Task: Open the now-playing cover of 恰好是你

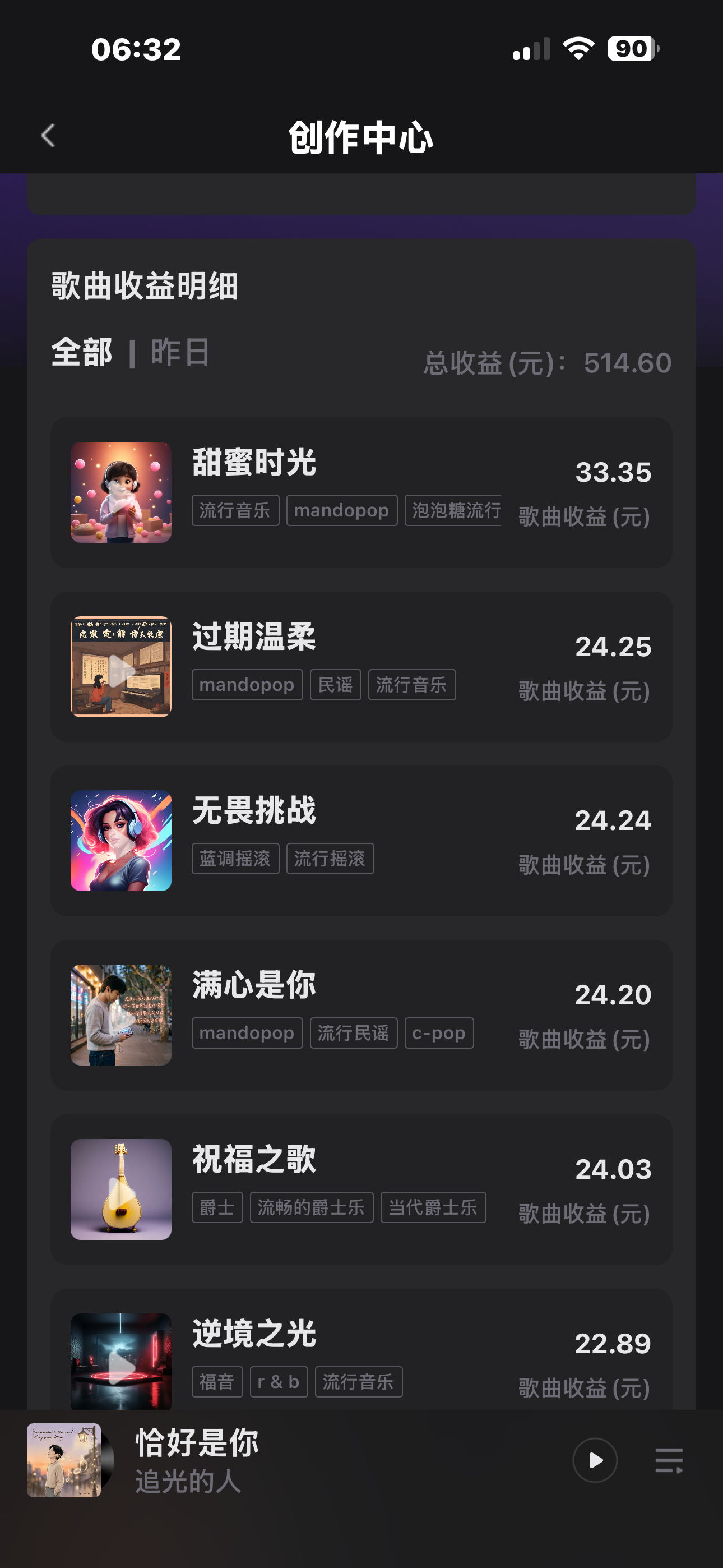Action: (x=64, y=1460)
